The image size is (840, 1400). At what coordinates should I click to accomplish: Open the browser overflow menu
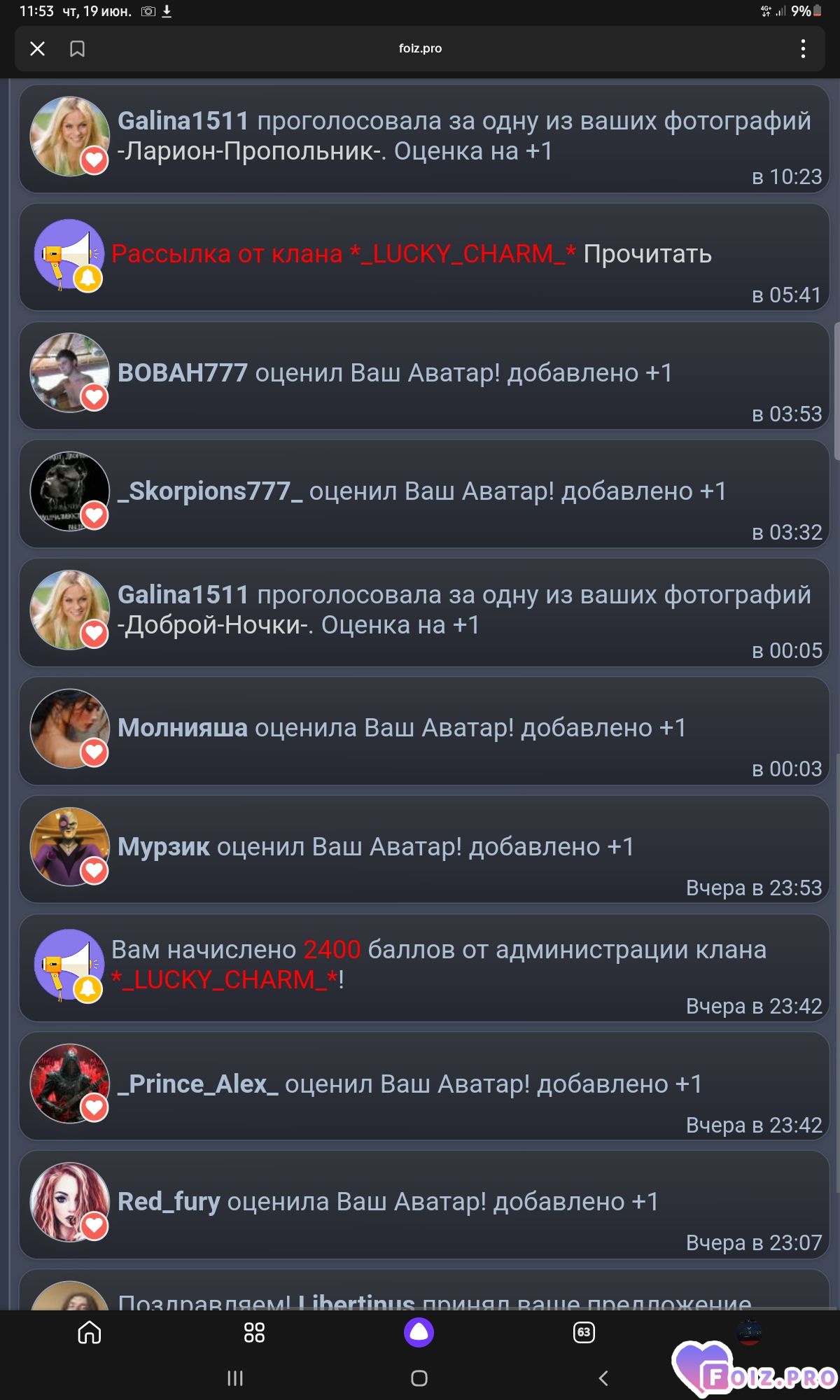(x=803, y=48)
